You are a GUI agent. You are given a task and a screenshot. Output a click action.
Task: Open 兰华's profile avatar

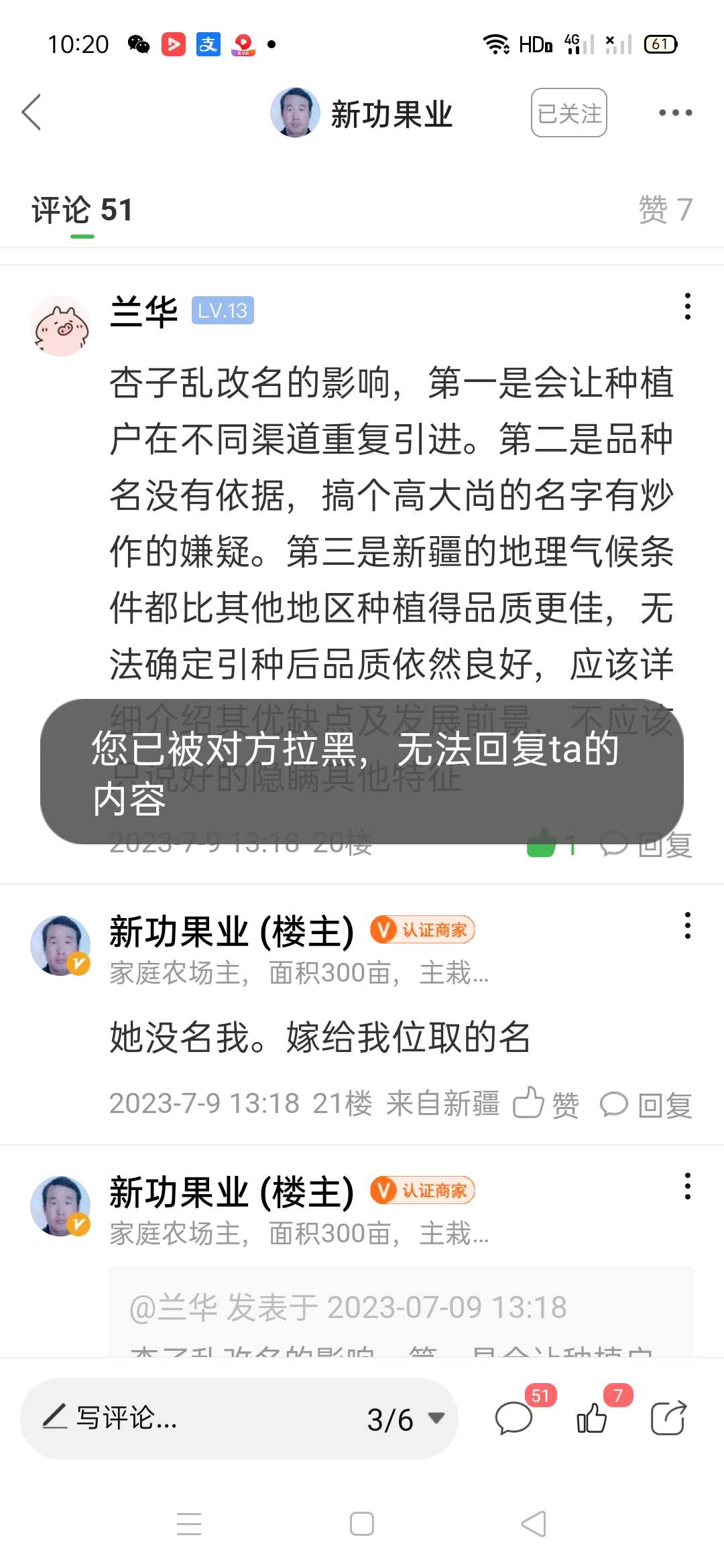(x=61, y=326)
